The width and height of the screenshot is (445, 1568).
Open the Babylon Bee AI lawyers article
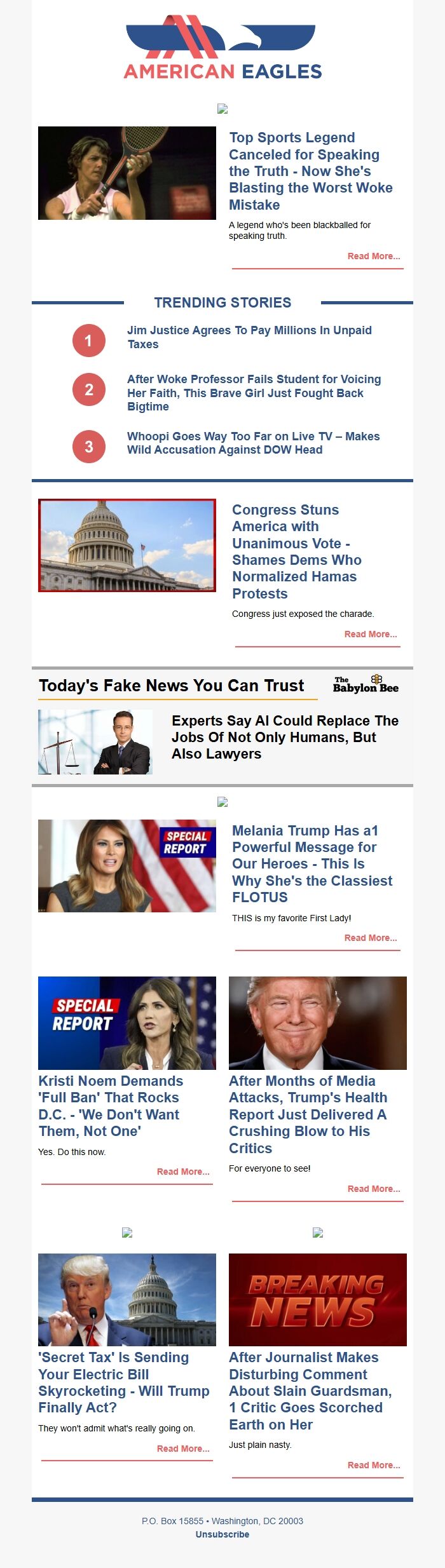coord(285,737)
